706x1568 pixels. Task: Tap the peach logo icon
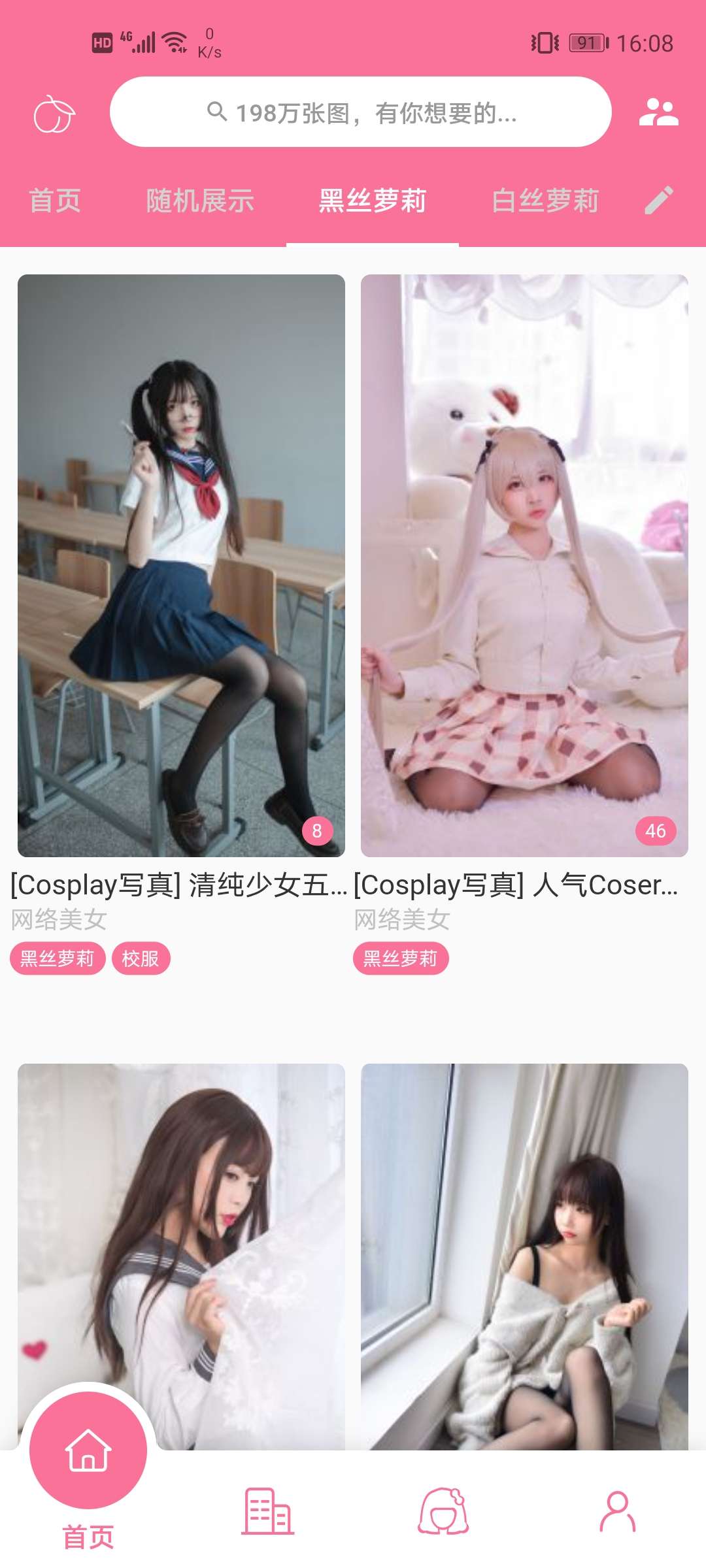pyautogui.click(x=54, y=114)
